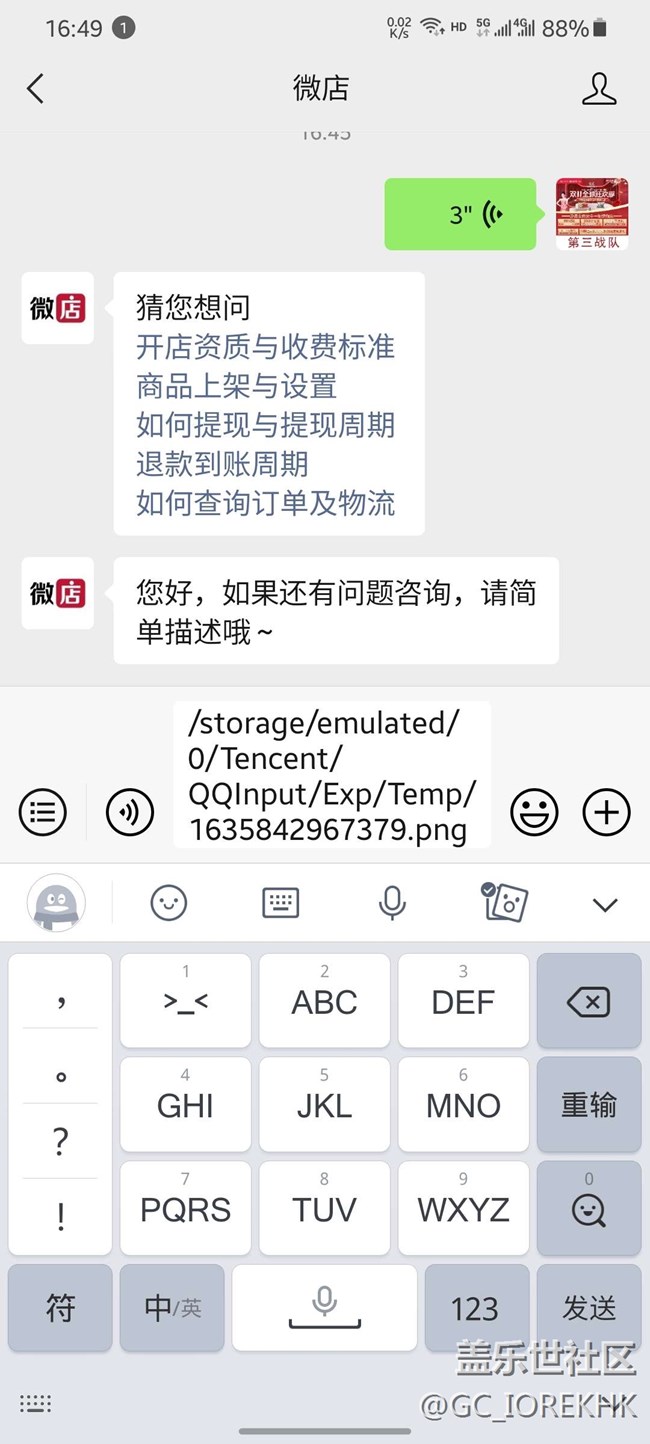Open the 如何提现与提现周期 link
Screen dimensions: 650x1444
[265, 425]
